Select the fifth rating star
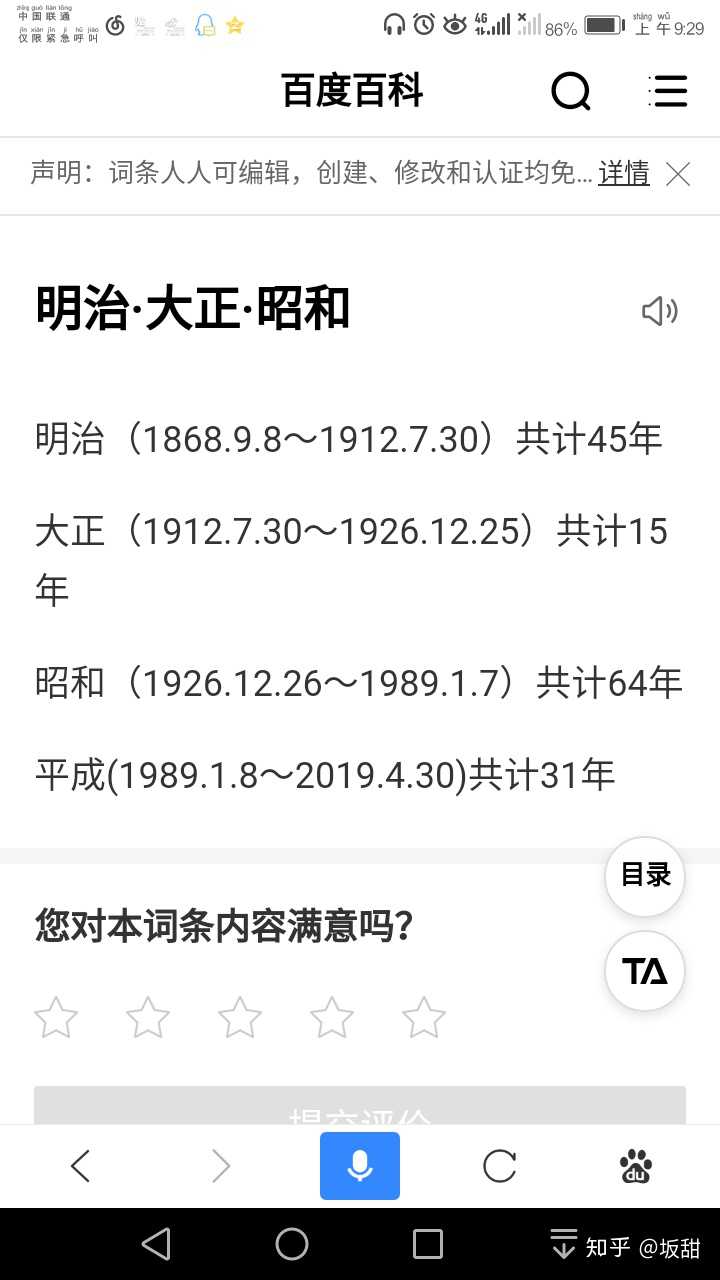This screenshot has height=1280, width=720. click(x=424, y=1017)
